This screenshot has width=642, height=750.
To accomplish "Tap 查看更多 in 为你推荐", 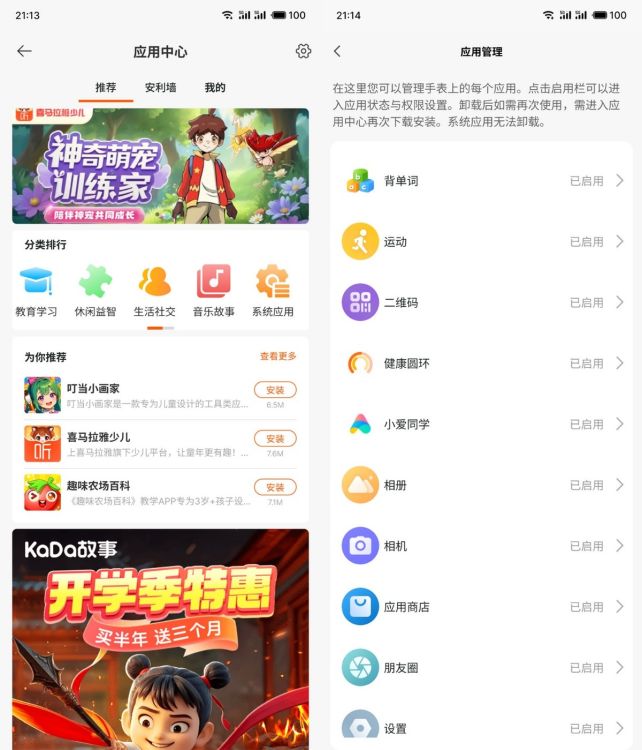I will tap(278, 356).
